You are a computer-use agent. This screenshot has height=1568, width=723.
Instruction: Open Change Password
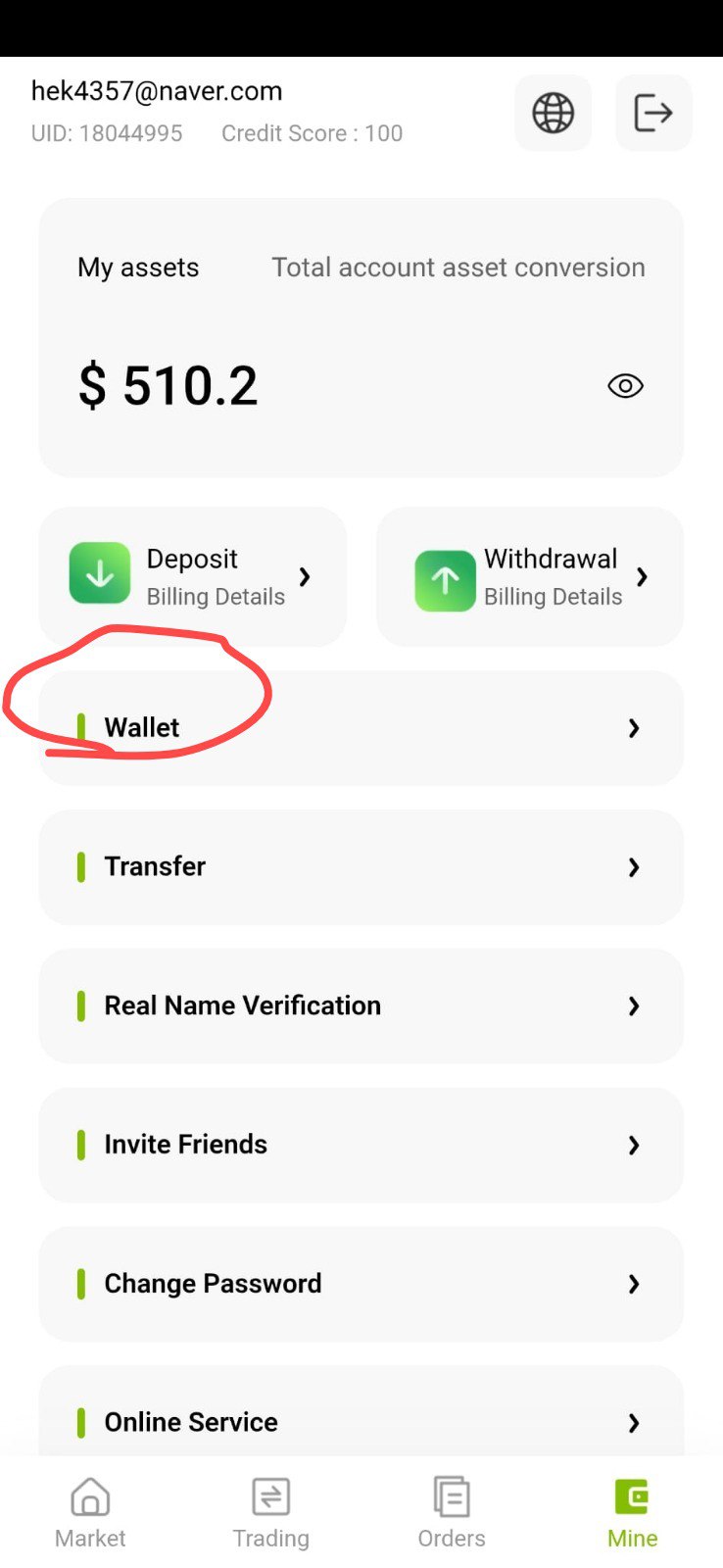click(x=361, y=1285)
